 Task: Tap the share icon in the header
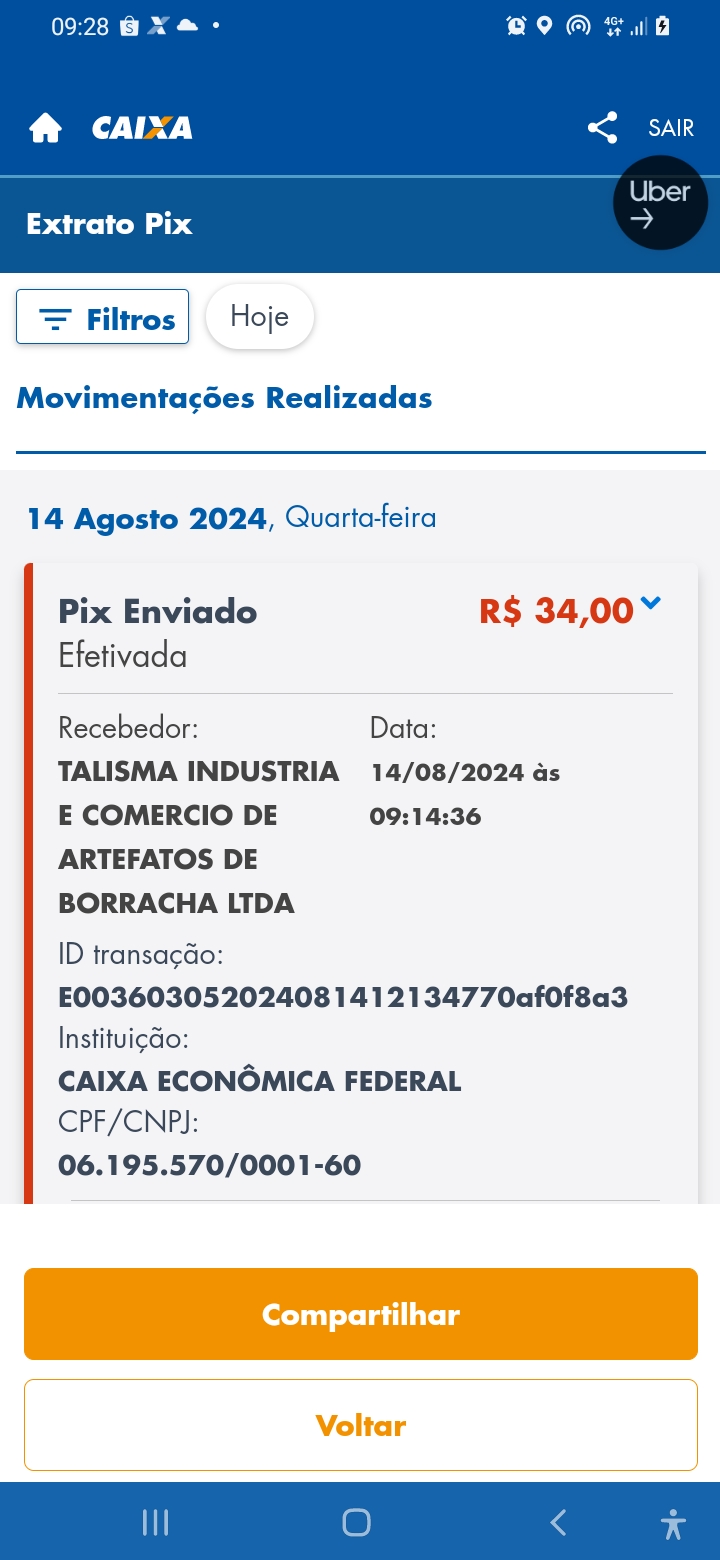coord(602,128)
